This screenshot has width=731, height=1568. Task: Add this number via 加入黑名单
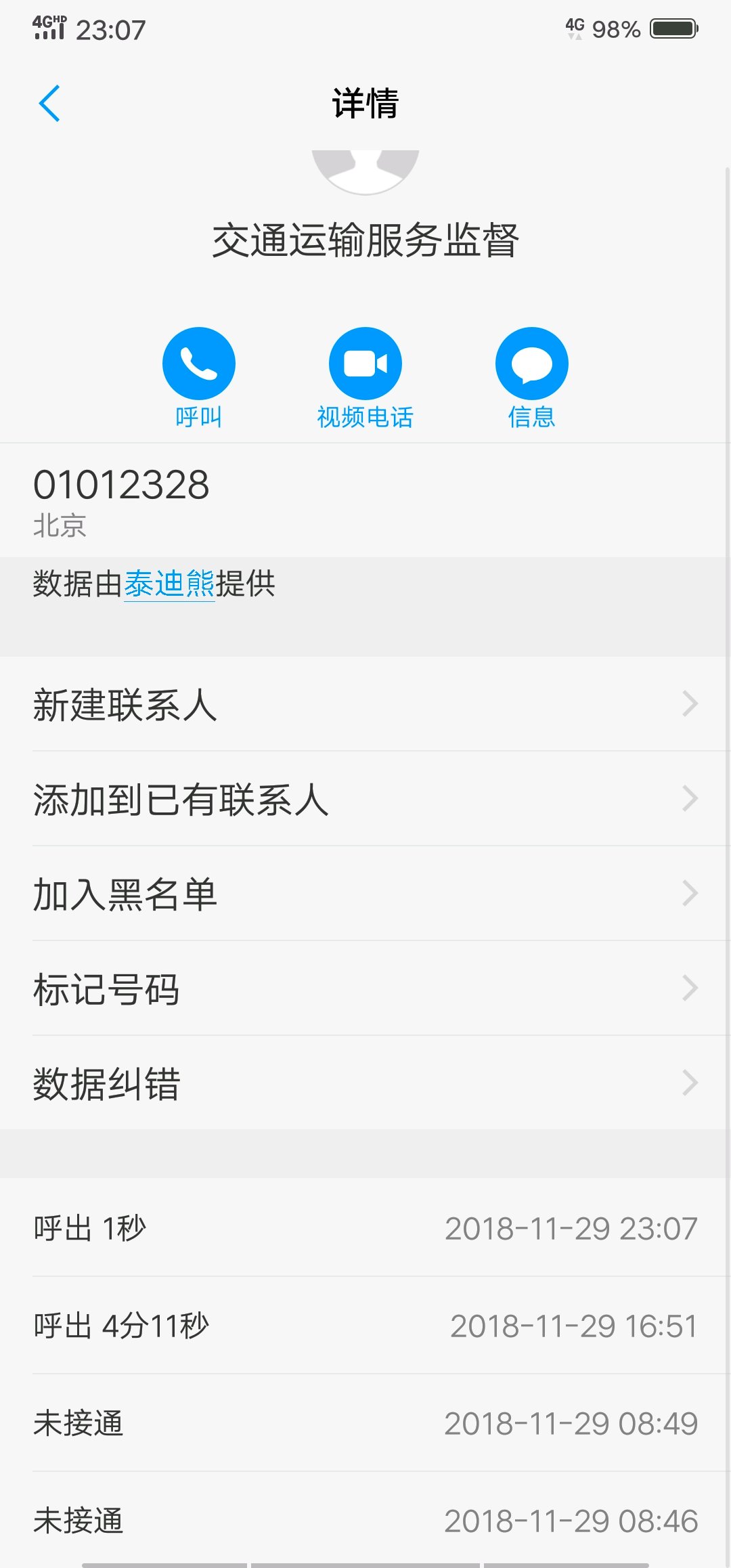365,894
